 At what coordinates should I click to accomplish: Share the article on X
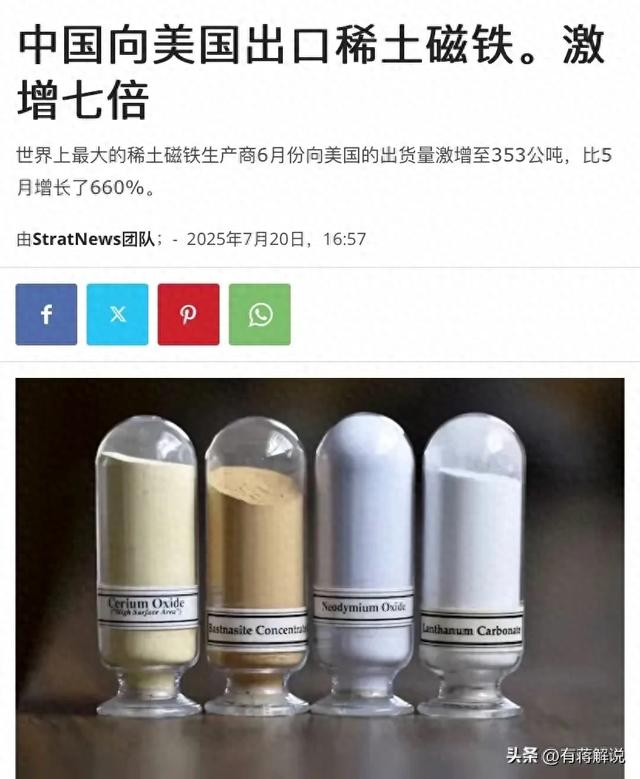pyautogui.click(x=117, y=314)
